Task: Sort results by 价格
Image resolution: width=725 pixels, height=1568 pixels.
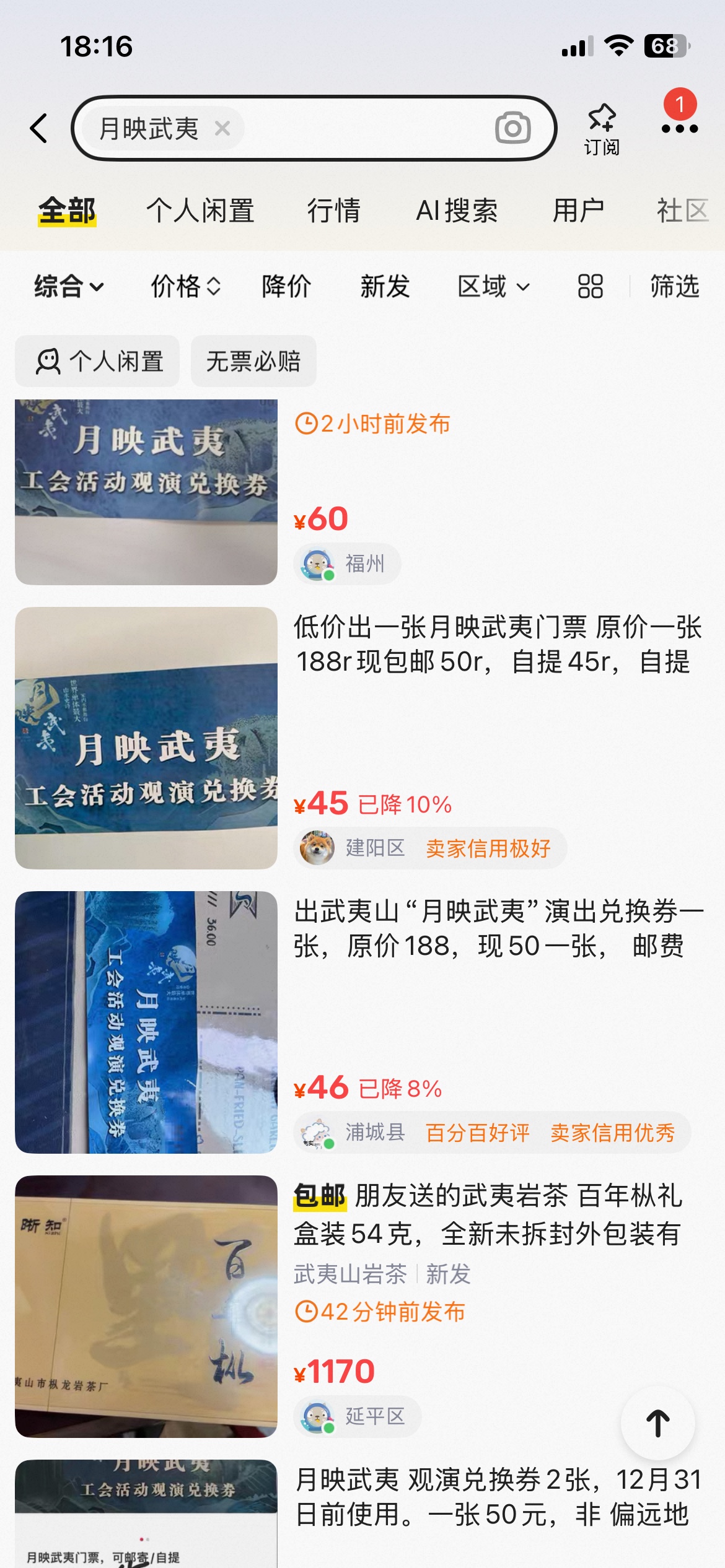Action: tap(185, 287)
